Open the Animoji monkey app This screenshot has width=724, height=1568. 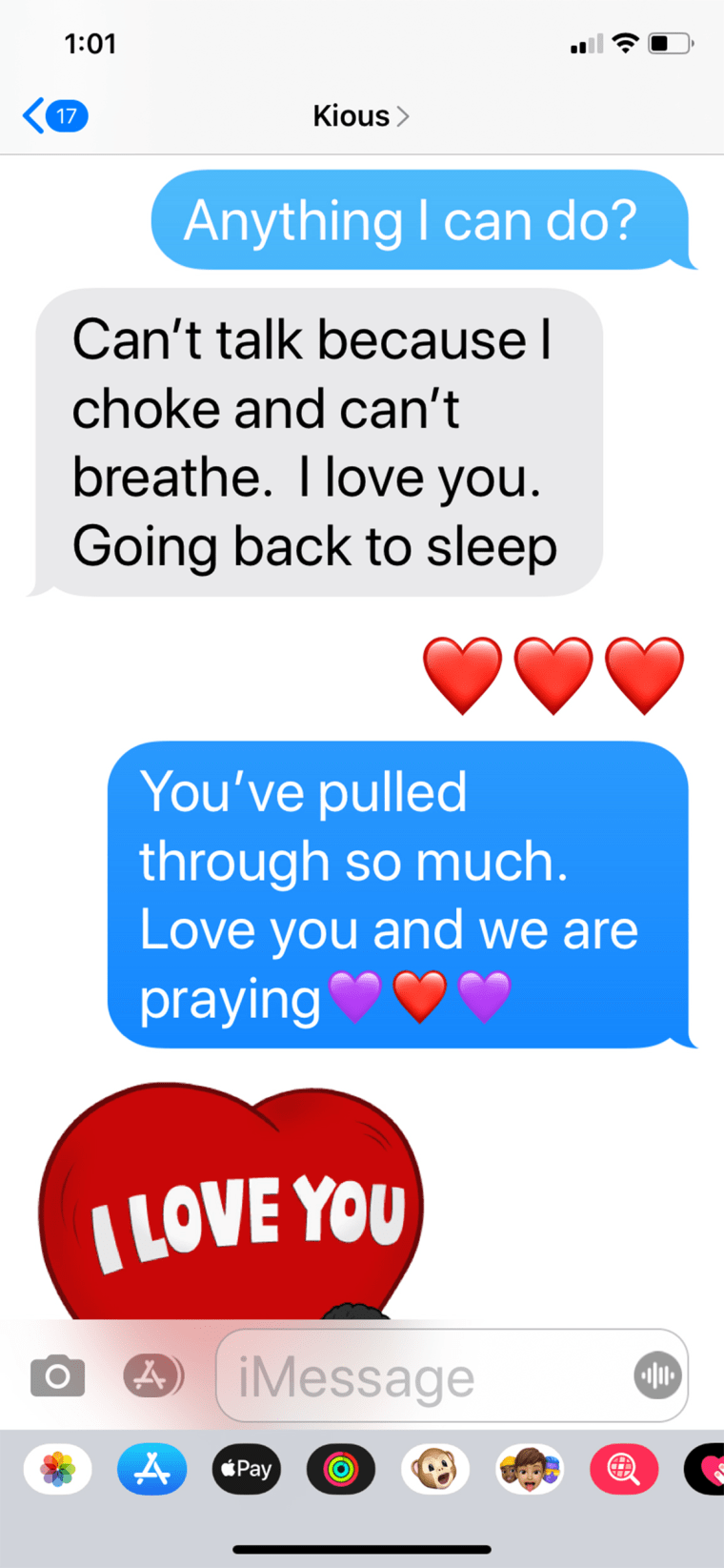point(434,1469)
